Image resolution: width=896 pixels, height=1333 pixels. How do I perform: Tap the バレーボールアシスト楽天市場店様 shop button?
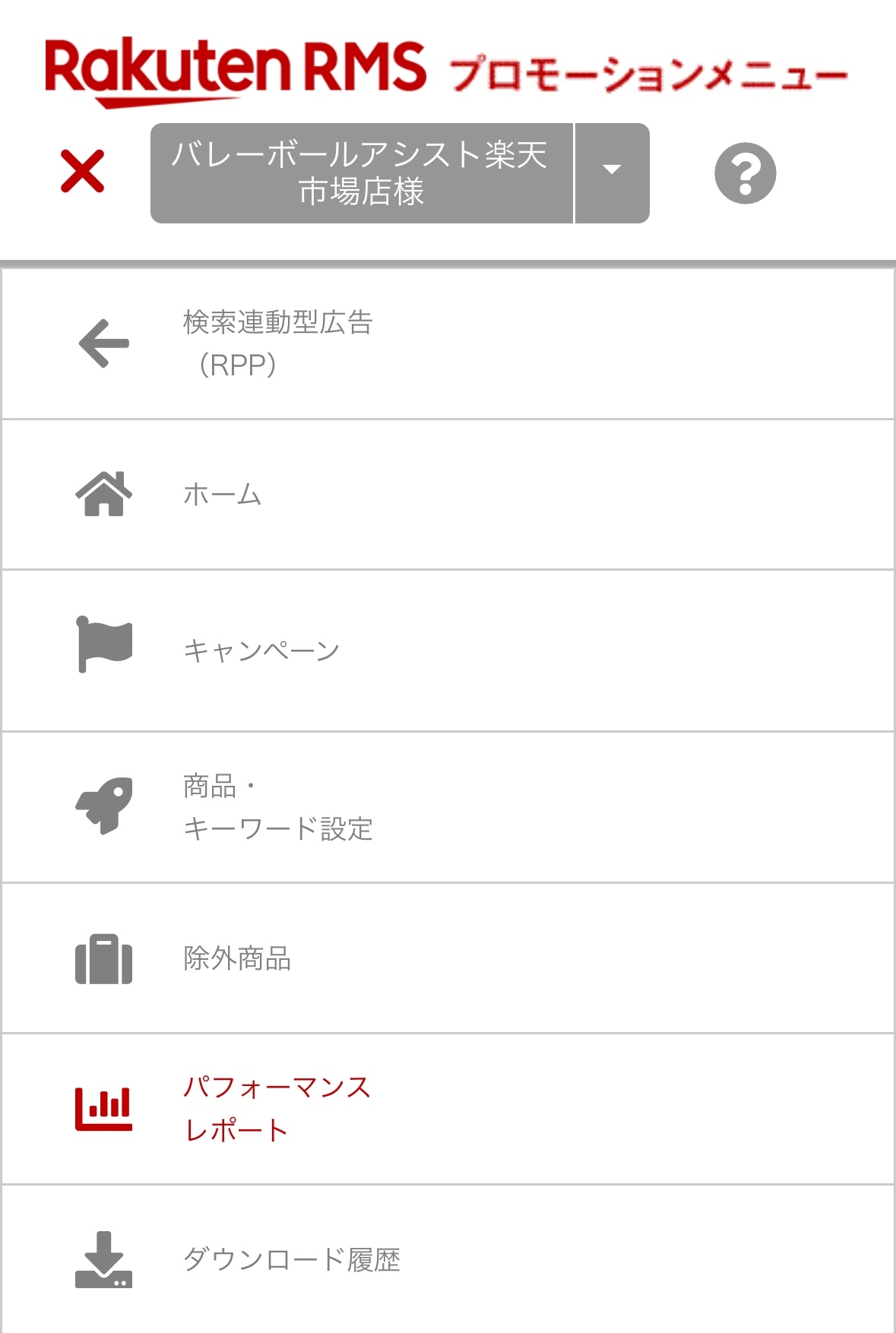pos(361,173)
